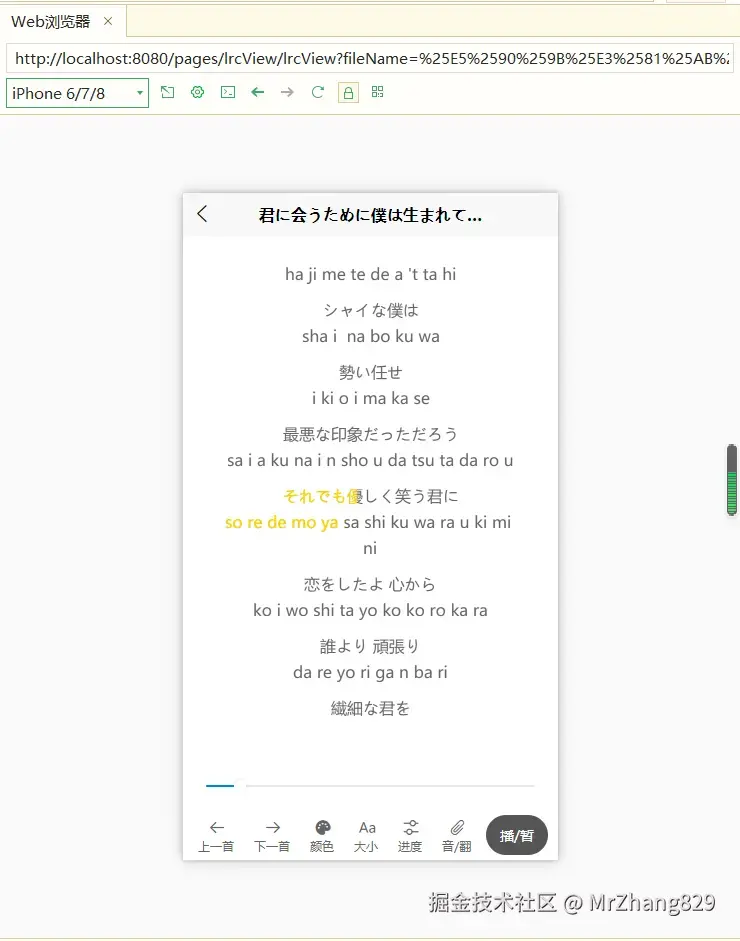Click the grid icon in browser toolbar
Screen dimensions: 740x941
tap(377, 92)
